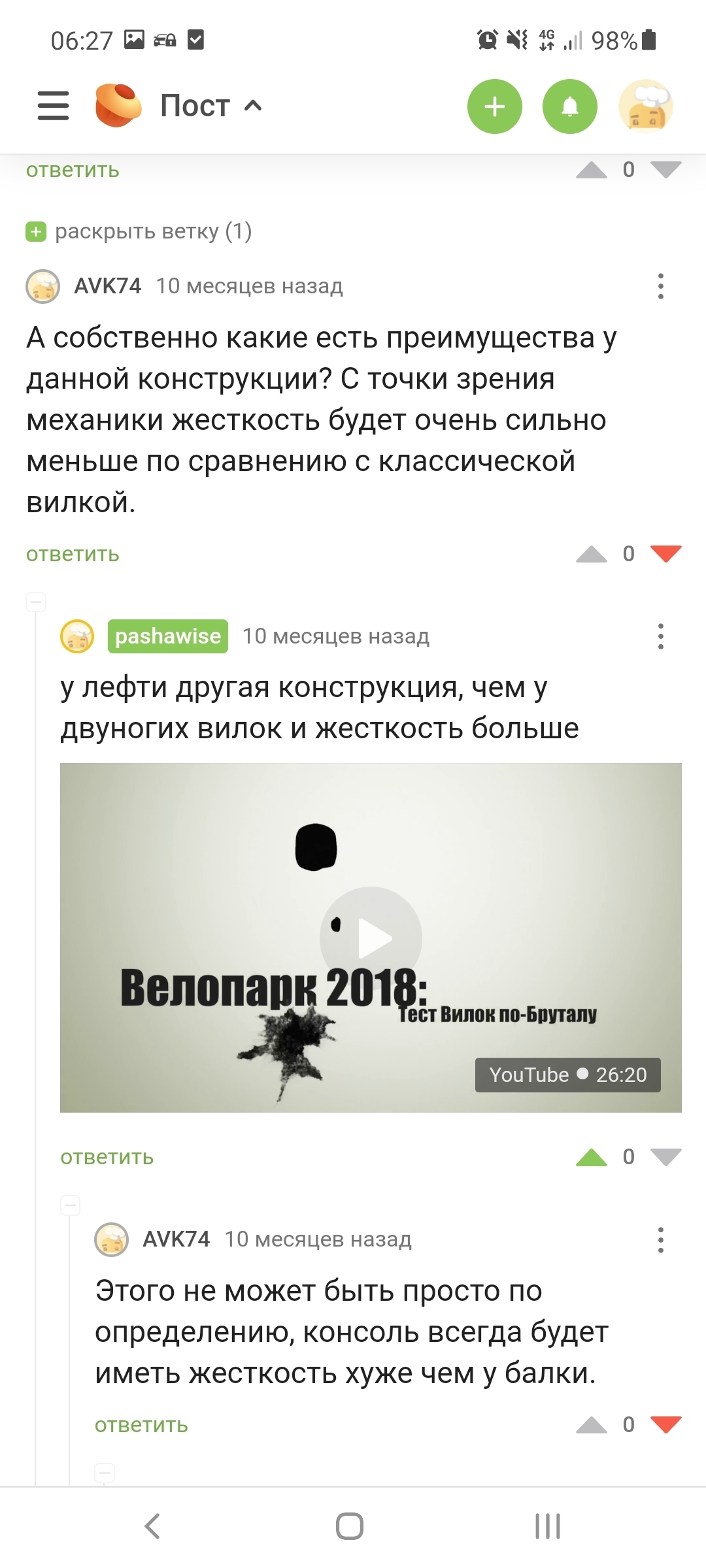Image resolution: width=706 pixels, height=1568 pixels.
Task: Open your profile avatar in header
Action: click(646, 106)
